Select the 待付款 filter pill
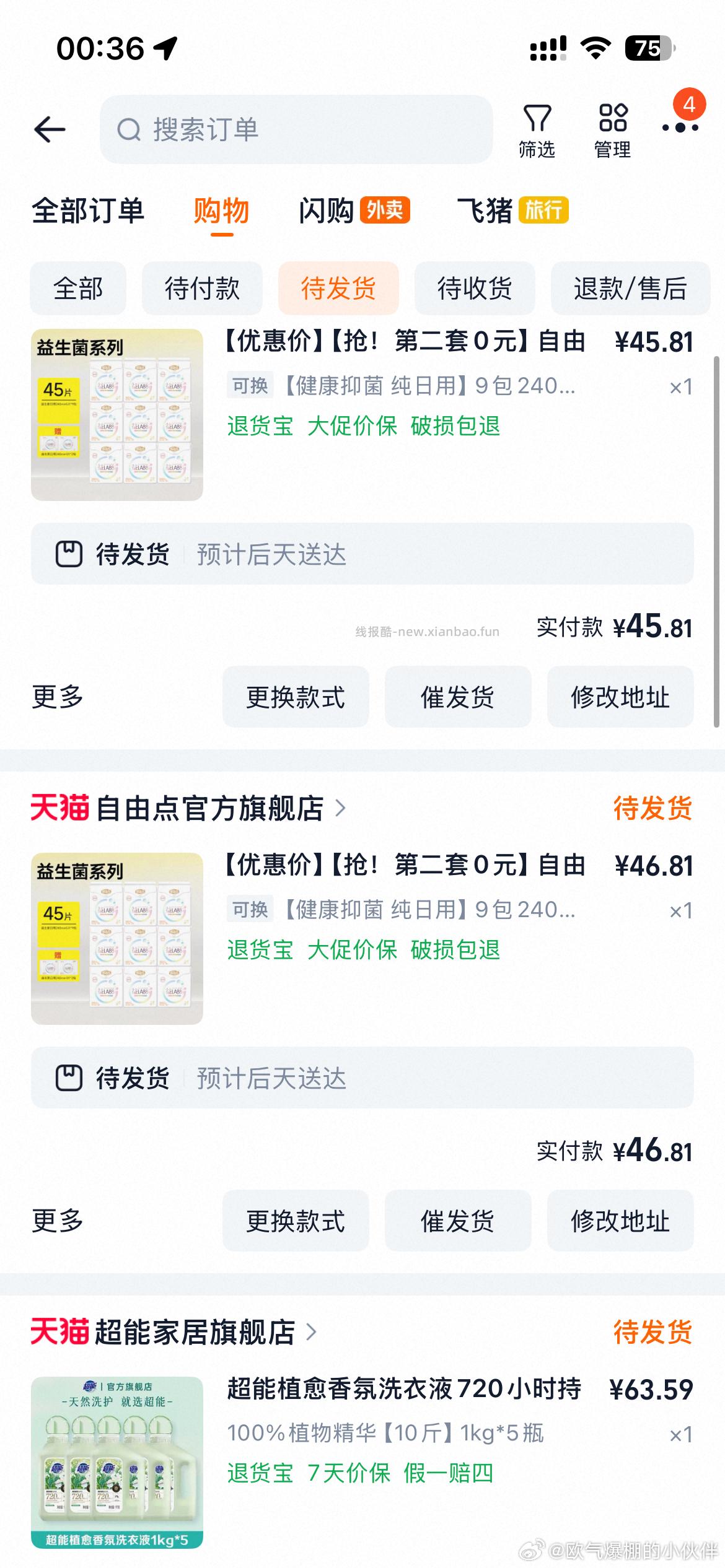This screenshot has height=1568, width=725. [202, 289]
